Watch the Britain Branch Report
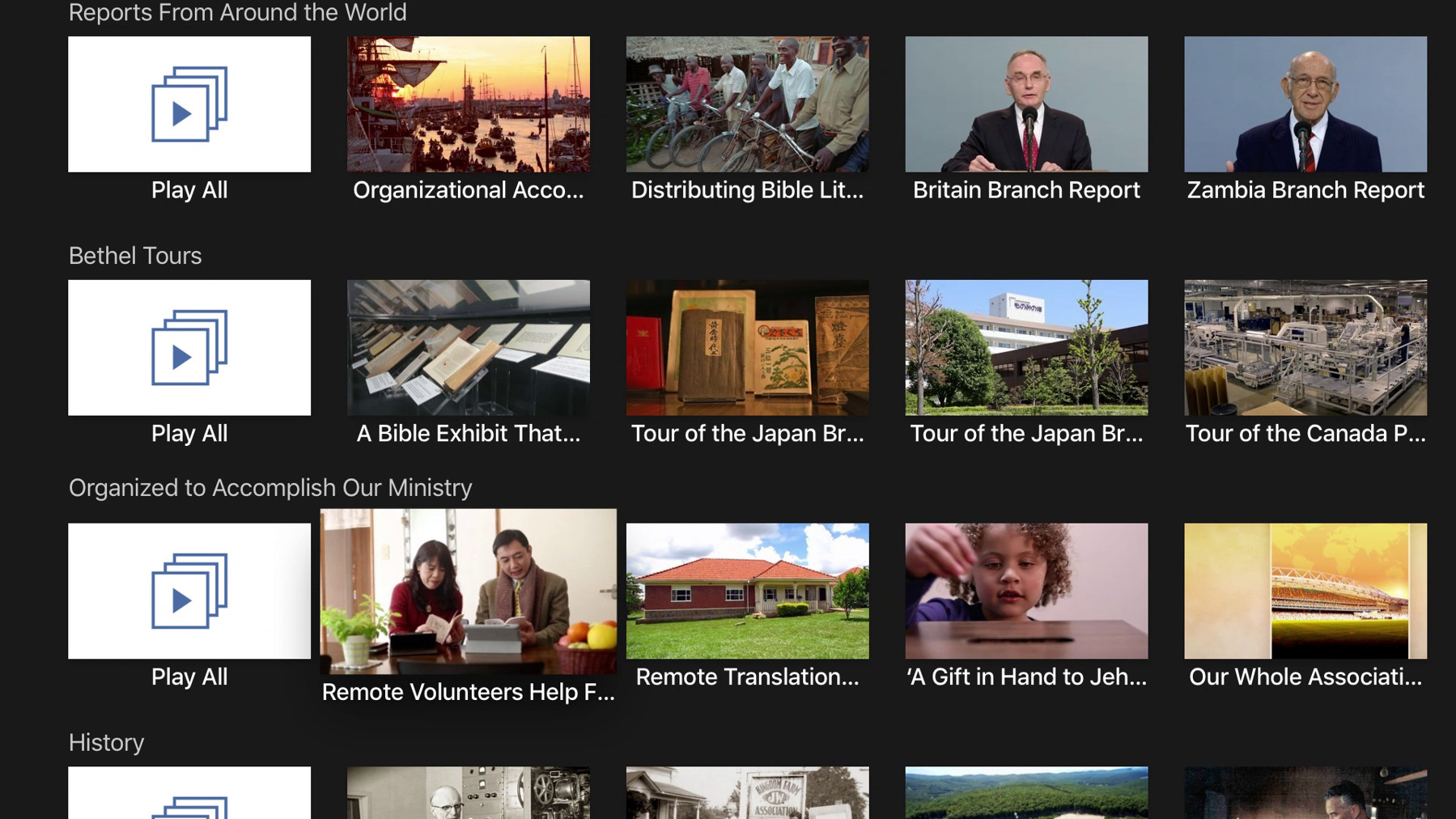1456x819 pixels. (1025, 104)
